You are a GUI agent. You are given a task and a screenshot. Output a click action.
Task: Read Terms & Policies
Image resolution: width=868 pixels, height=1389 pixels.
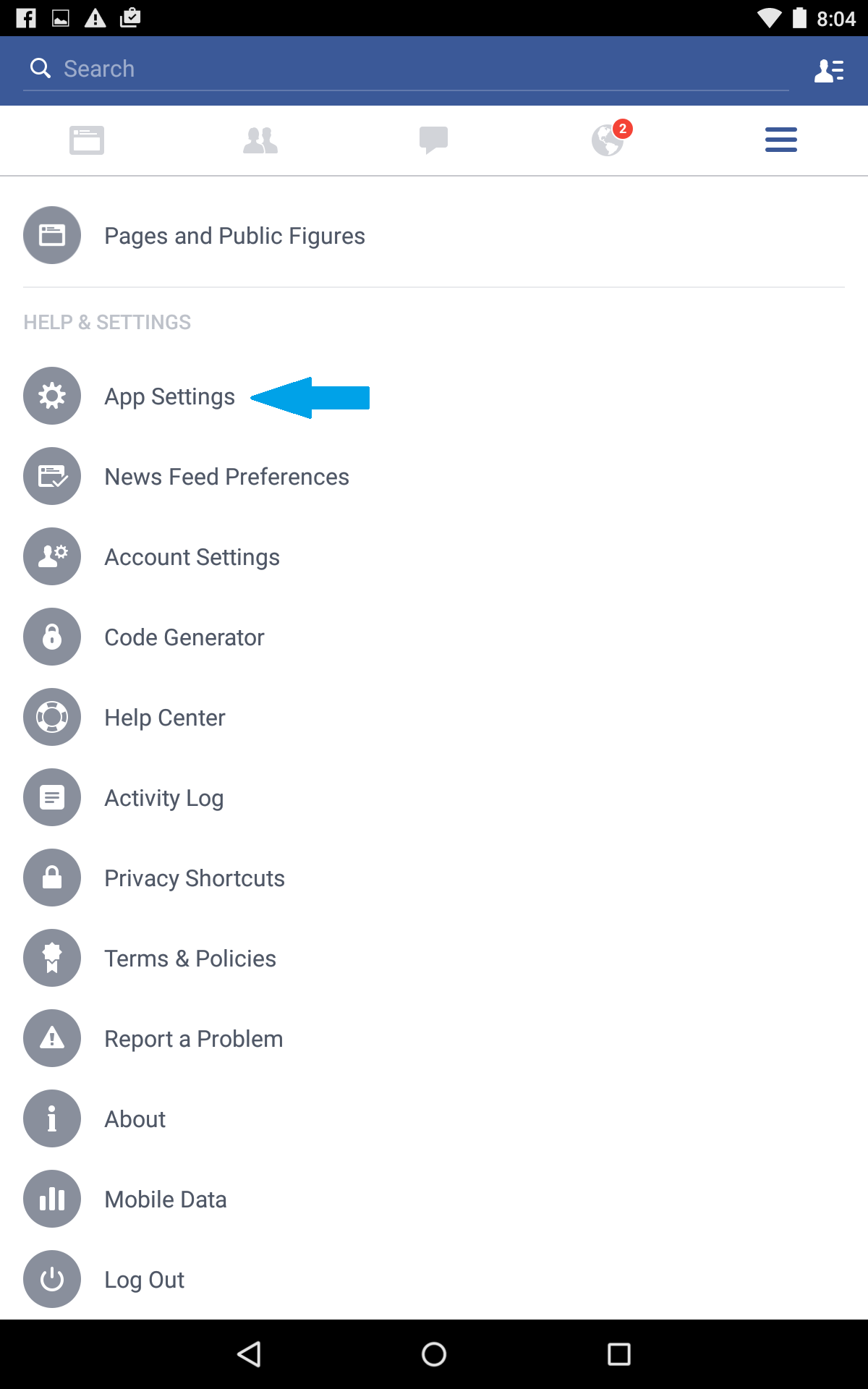tap(190, 959)
